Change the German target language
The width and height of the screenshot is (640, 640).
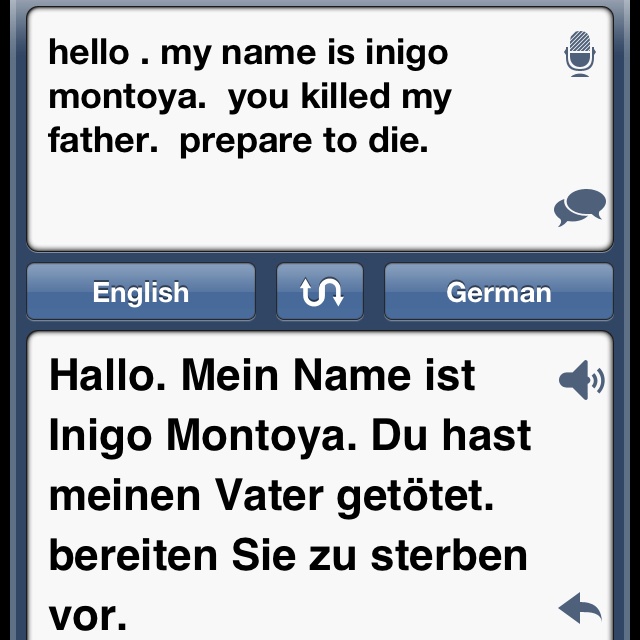(x=498, y=292)
